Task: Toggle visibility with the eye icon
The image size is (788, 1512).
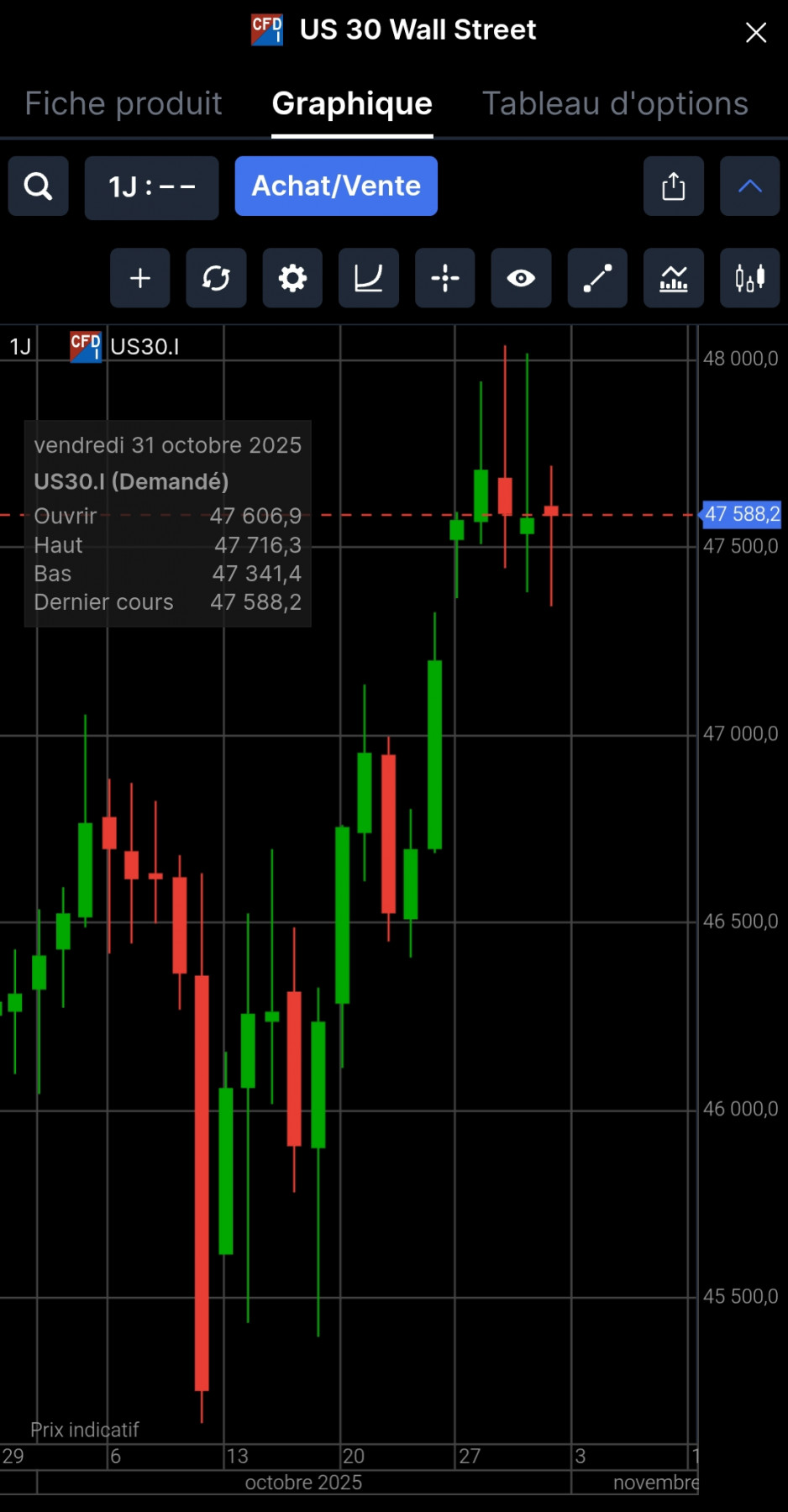Action: (521, 278)
